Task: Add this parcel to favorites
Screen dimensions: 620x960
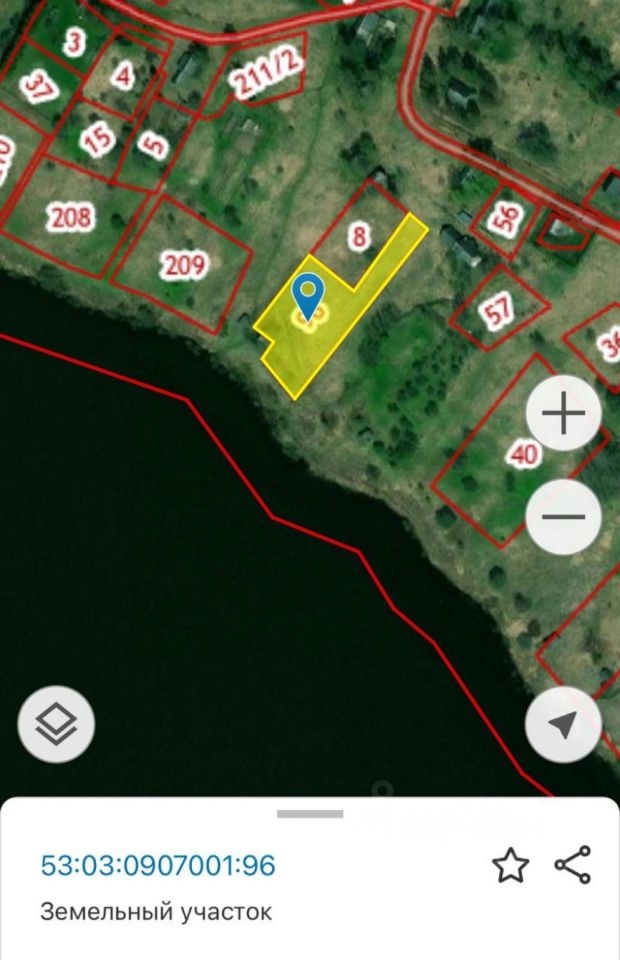Action: pos(511,866)
